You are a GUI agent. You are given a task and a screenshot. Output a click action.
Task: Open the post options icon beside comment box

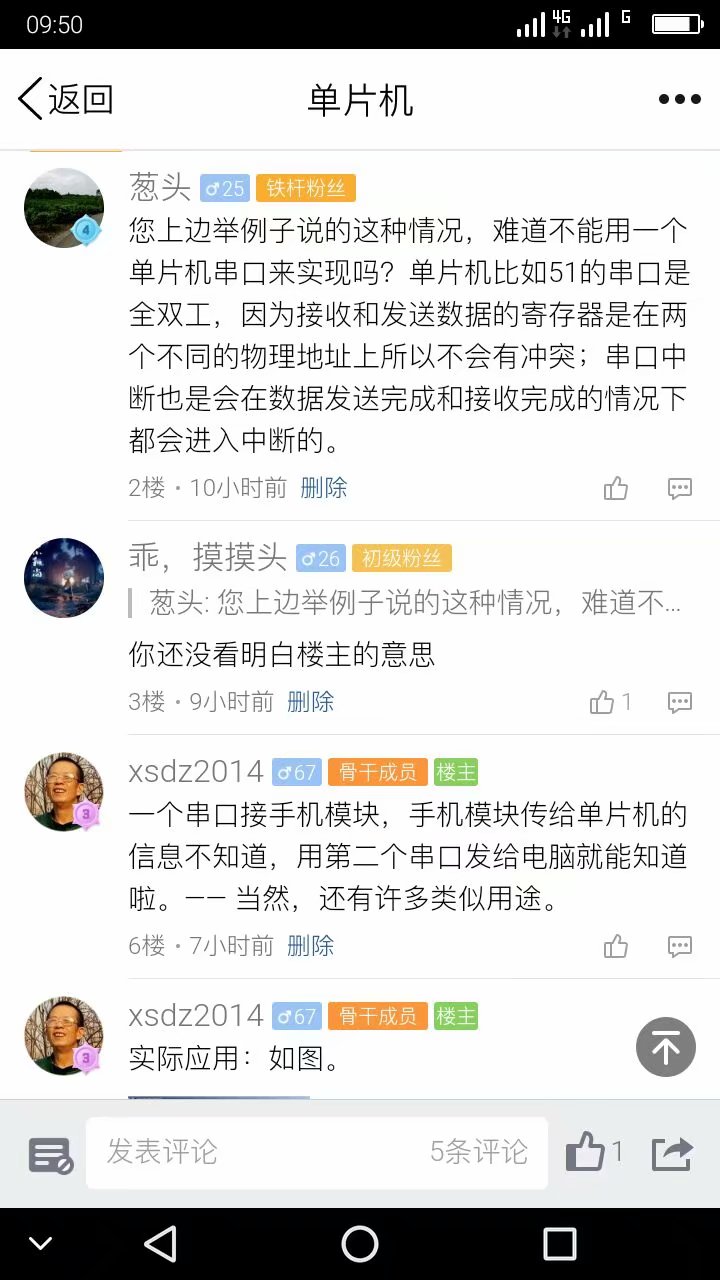coord(50,1154)
